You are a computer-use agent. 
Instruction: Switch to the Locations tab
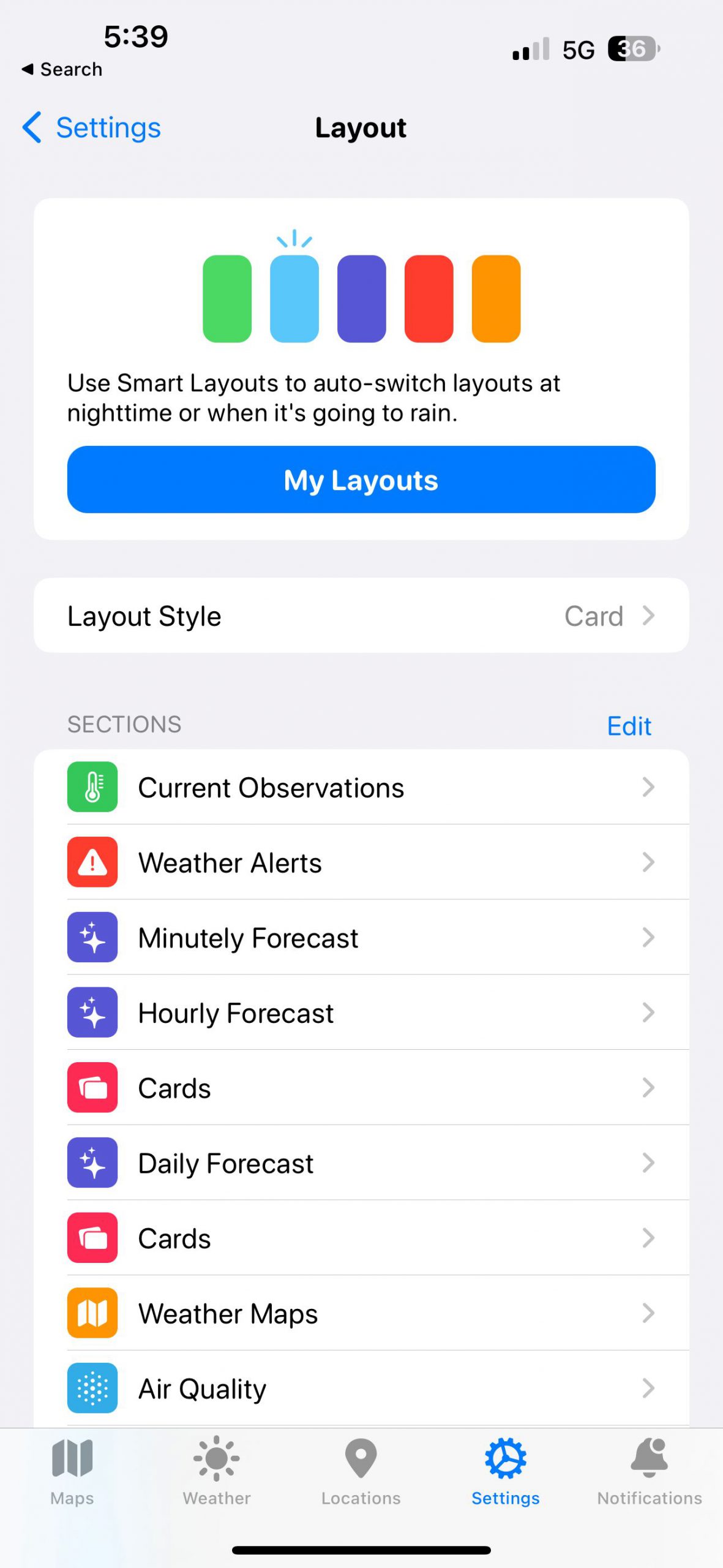[x=361, y=1471]
